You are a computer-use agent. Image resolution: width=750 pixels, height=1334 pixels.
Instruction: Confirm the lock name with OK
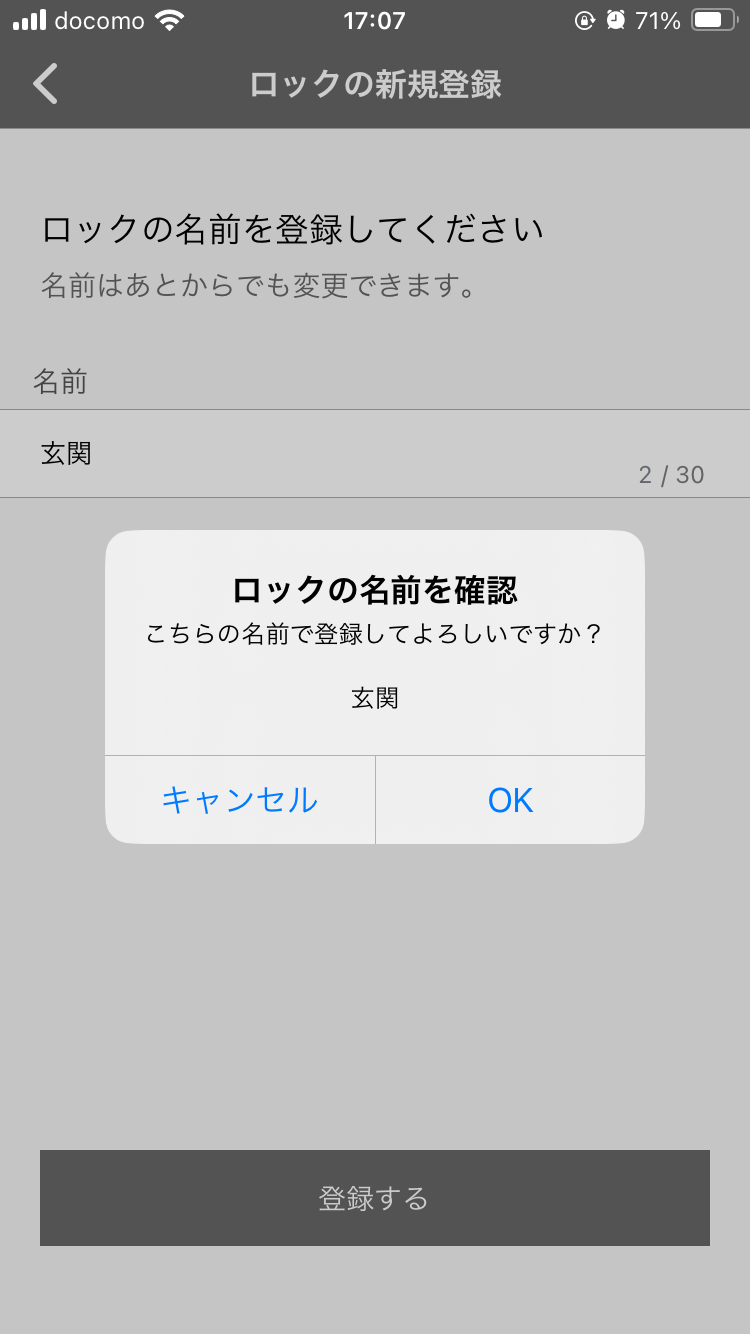(x=510, y=800)
